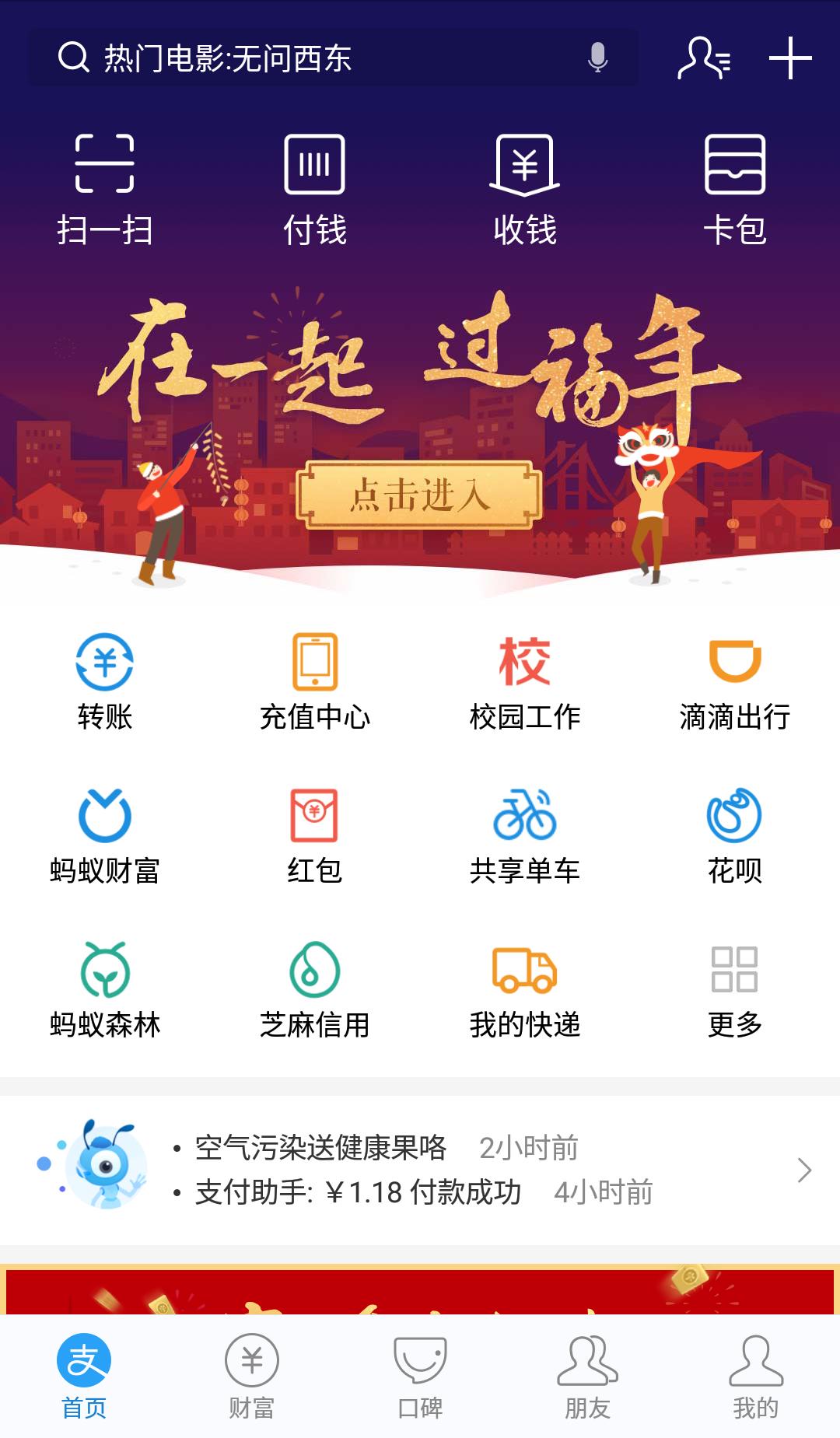The height and width of the screenshot is (1438, 840).
Task: Open the 充值中心 recharge center
Action: [315, 681]
